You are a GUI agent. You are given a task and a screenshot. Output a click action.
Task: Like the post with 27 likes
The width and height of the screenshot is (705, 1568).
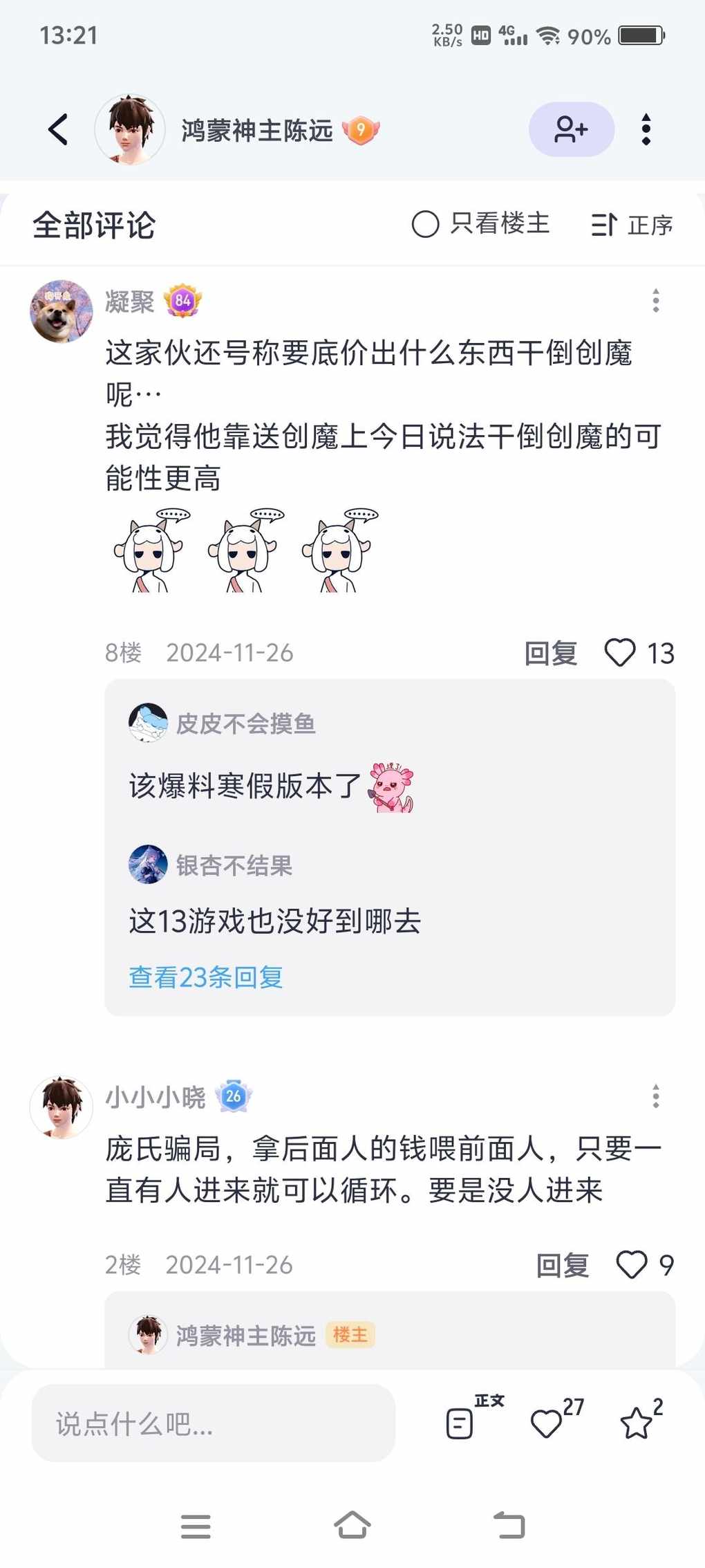pyautogui.click(x=547, y=1423)
